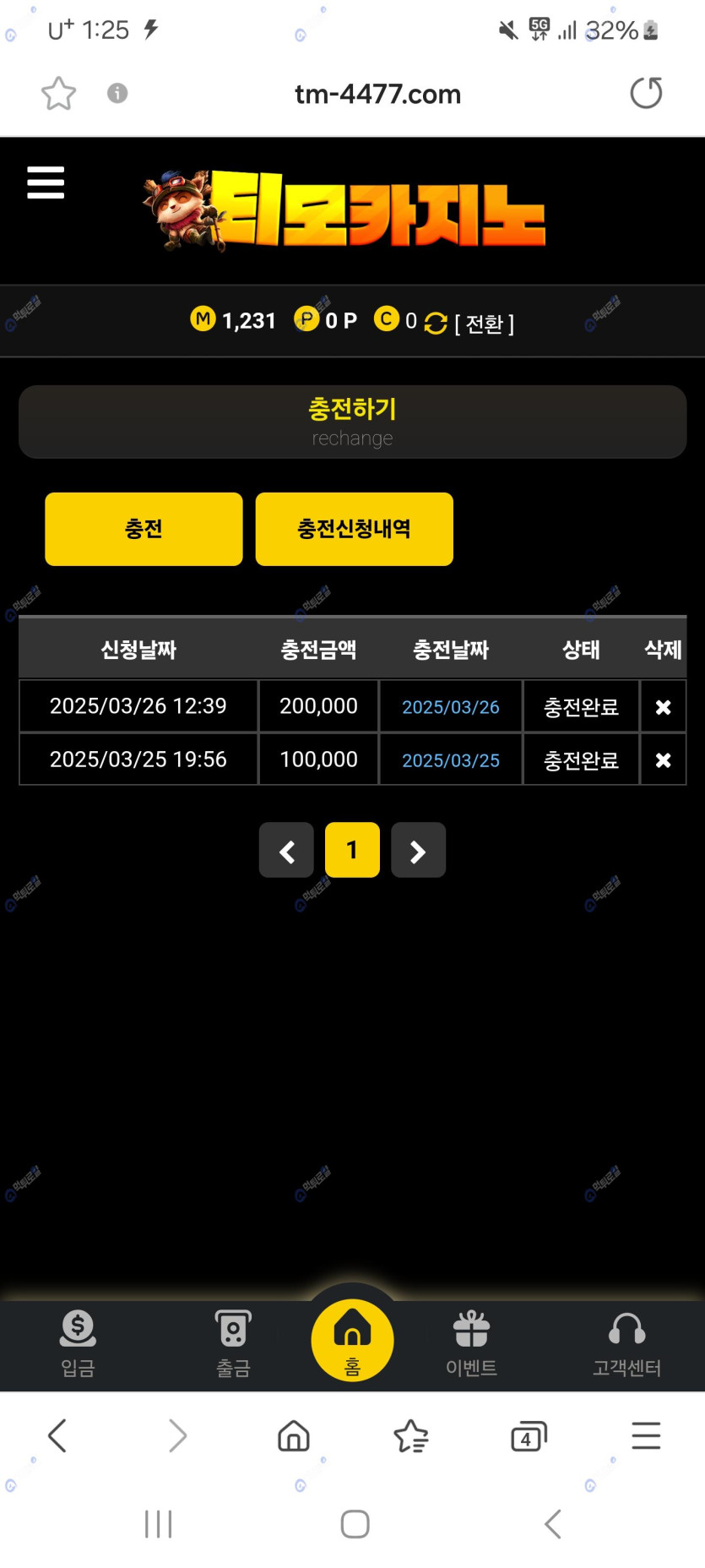Open the 이벤트 tab
705x1568 pixels.
click(471, 1344)
